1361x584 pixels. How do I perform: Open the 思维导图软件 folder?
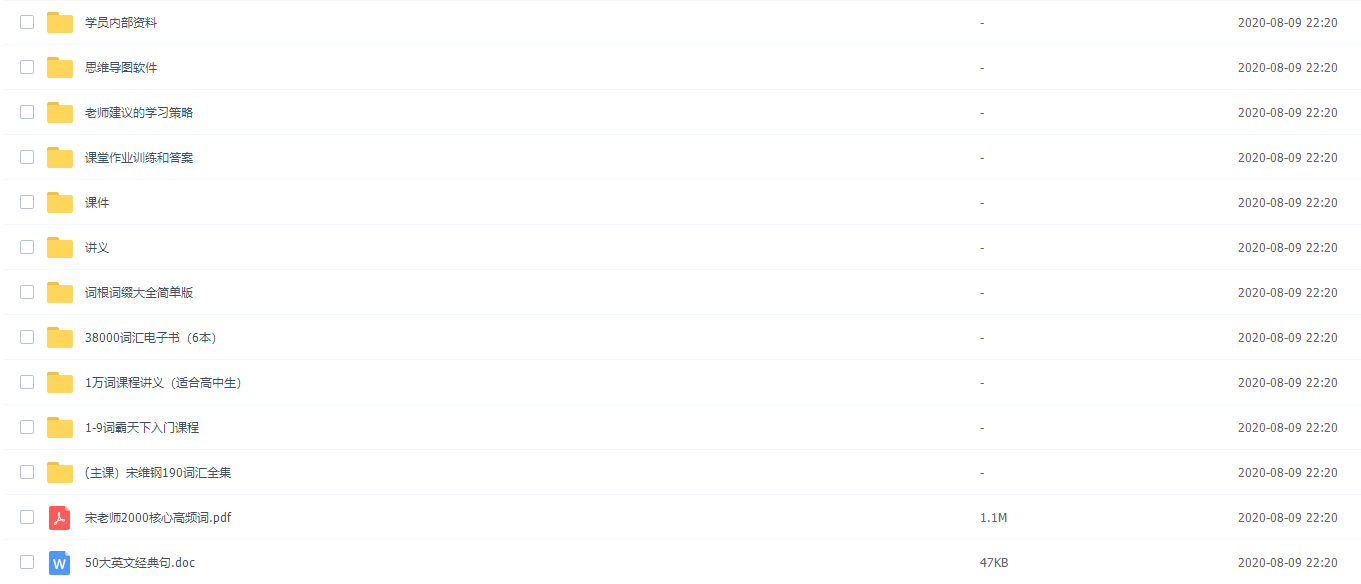pyautogui.click(x=120, y=68)
